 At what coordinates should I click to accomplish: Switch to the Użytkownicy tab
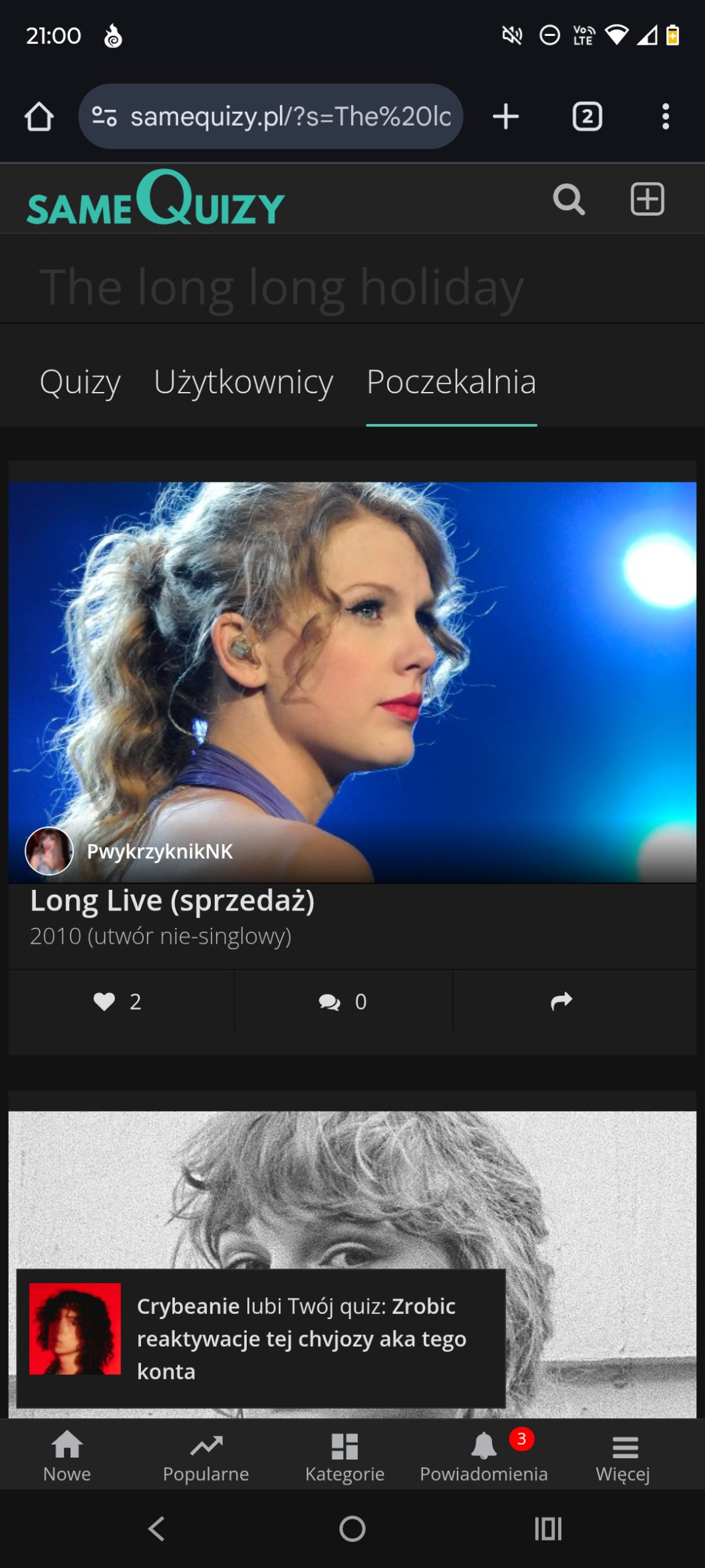click(x=243, y=382)
